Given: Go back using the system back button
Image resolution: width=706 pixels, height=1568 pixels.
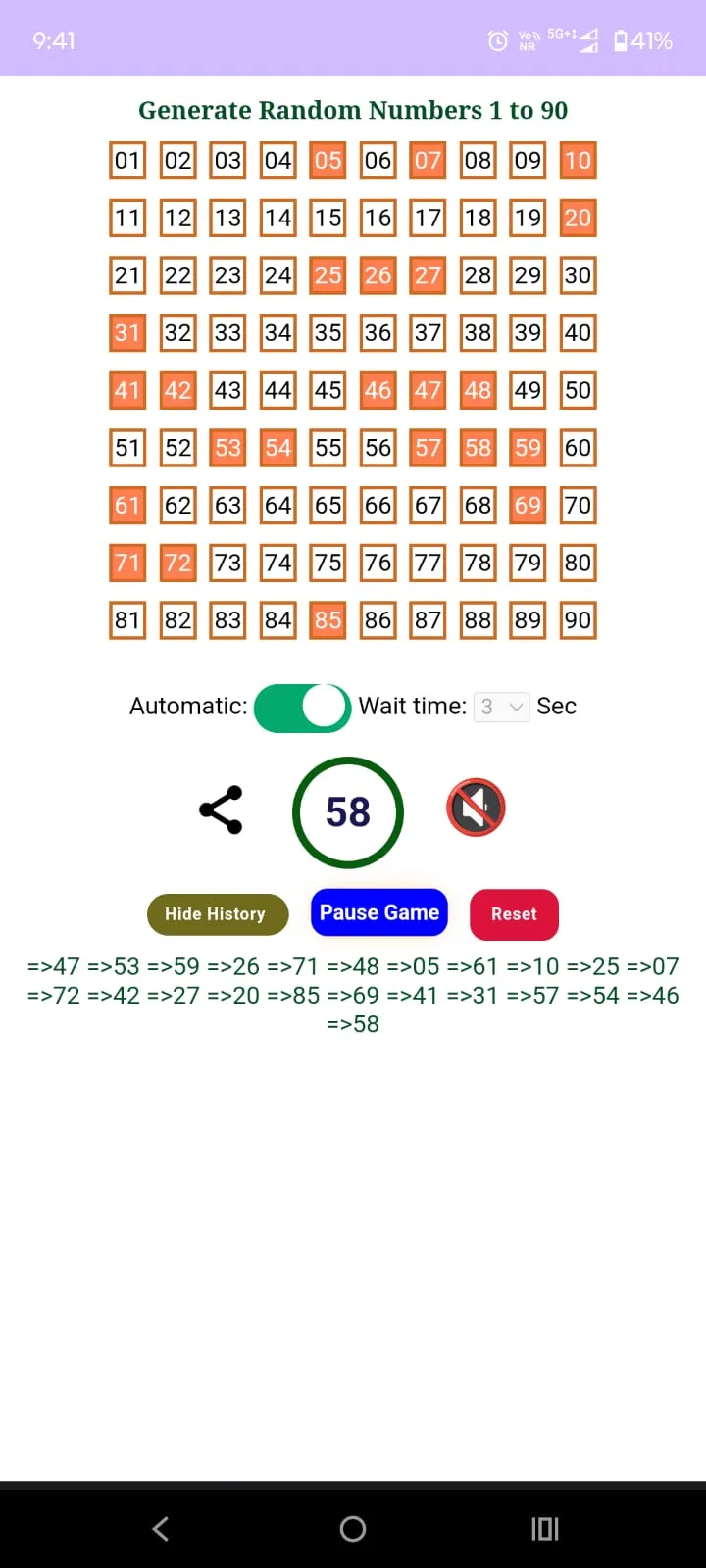Looking at the screenshot, I should point(161,1528).
